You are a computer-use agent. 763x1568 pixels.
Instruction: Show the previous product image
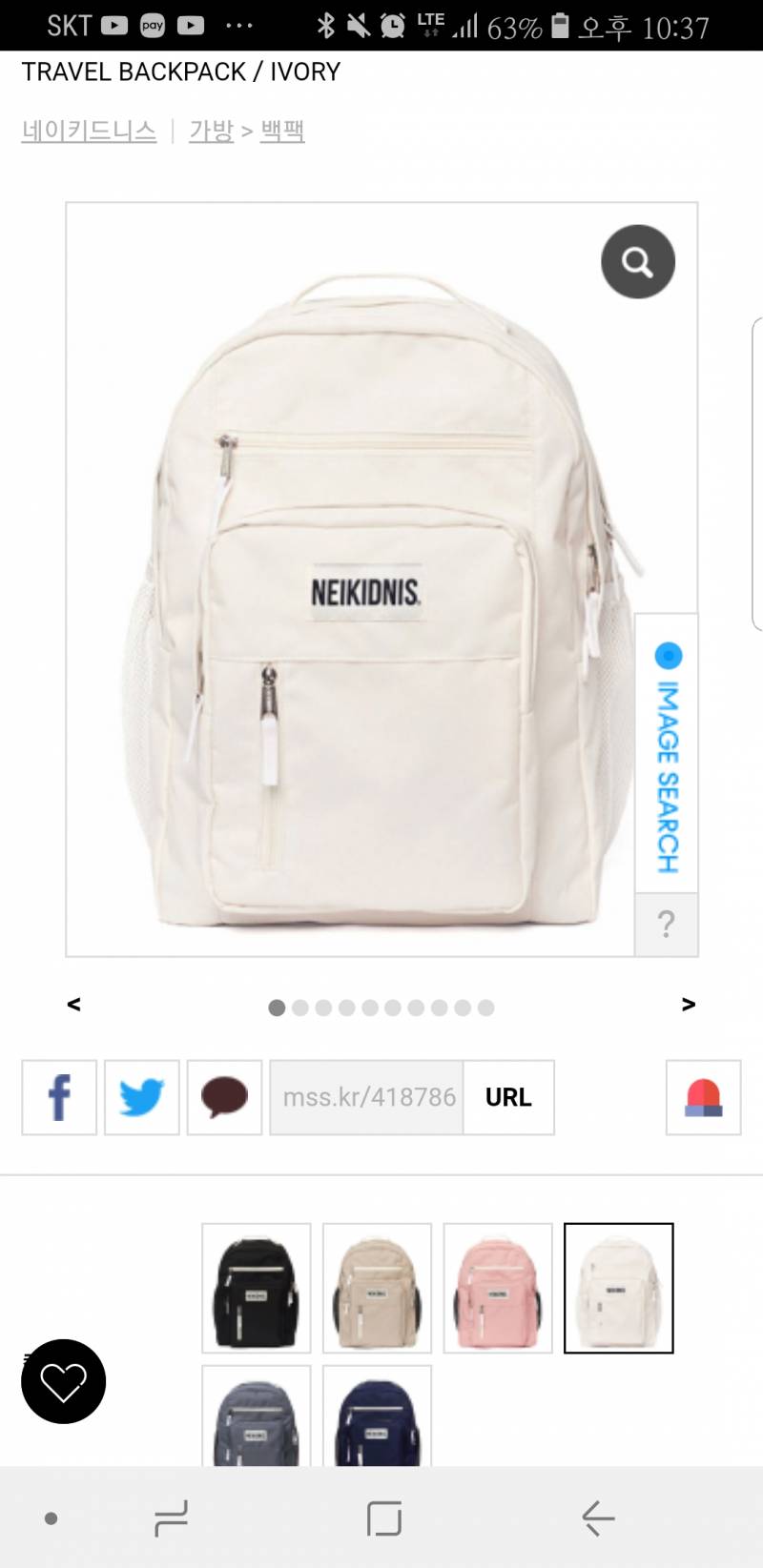74,1004
